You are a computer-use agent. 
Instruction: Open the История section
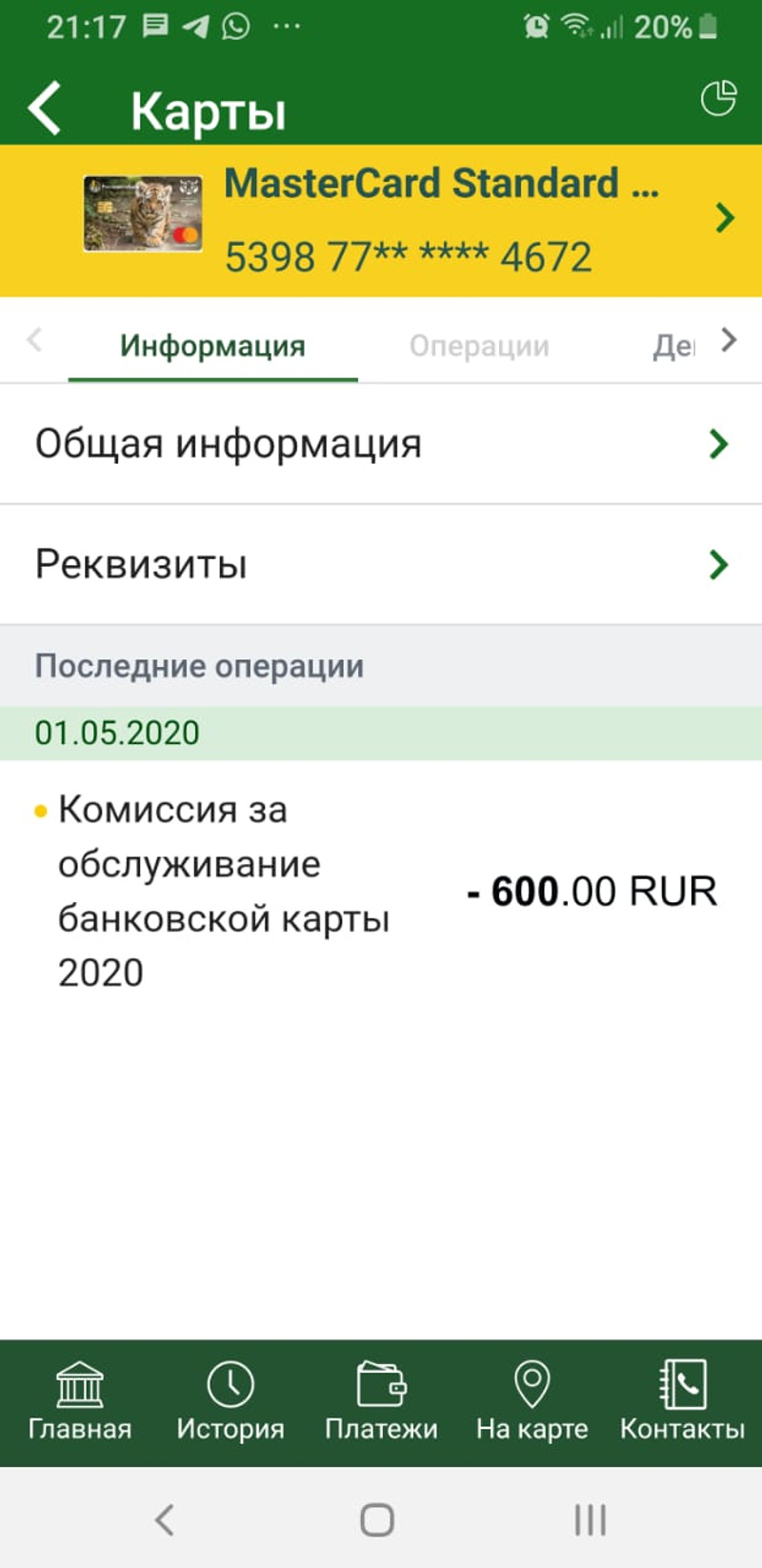pos(231,1402)
